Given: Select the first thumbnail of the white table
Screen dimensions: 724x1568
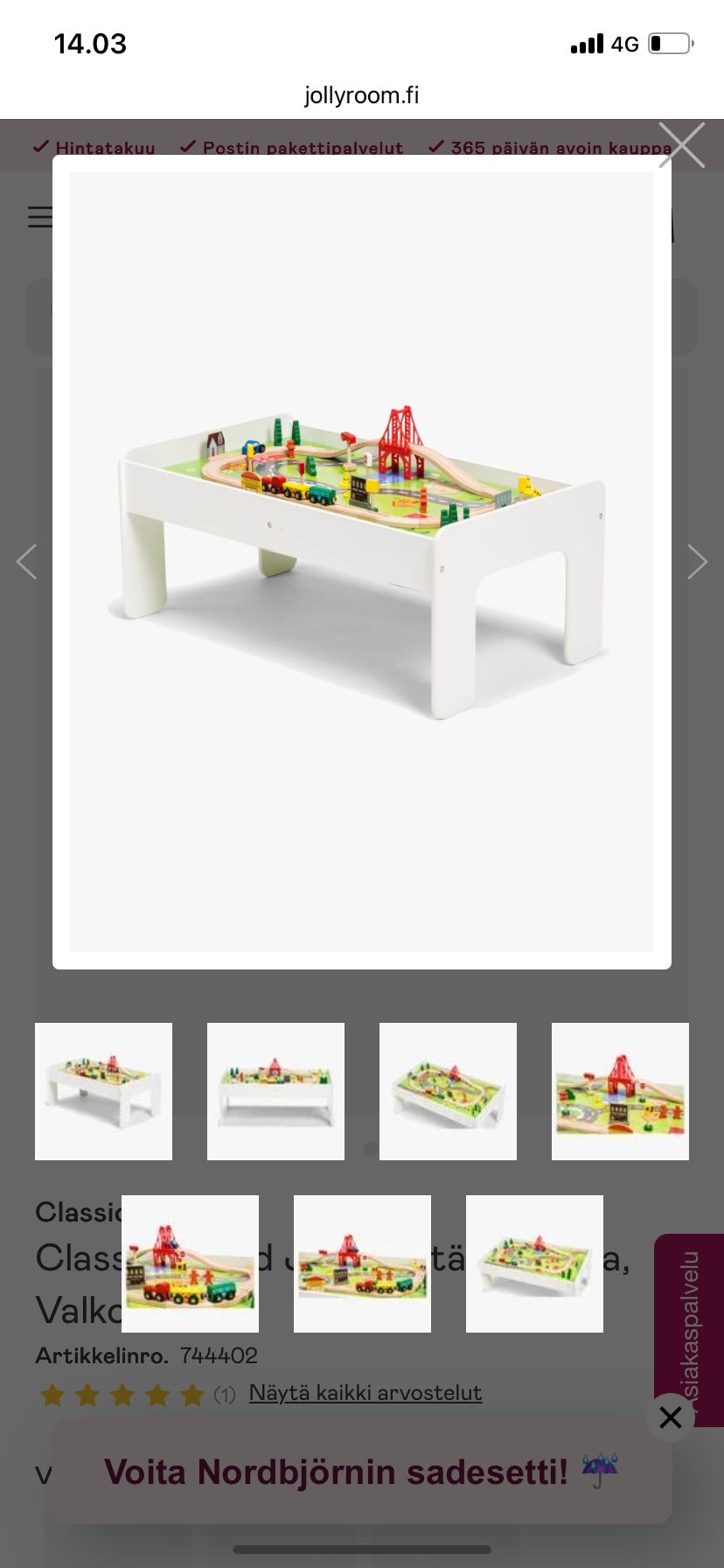Looking at the screenshot, I should 103,1091.
